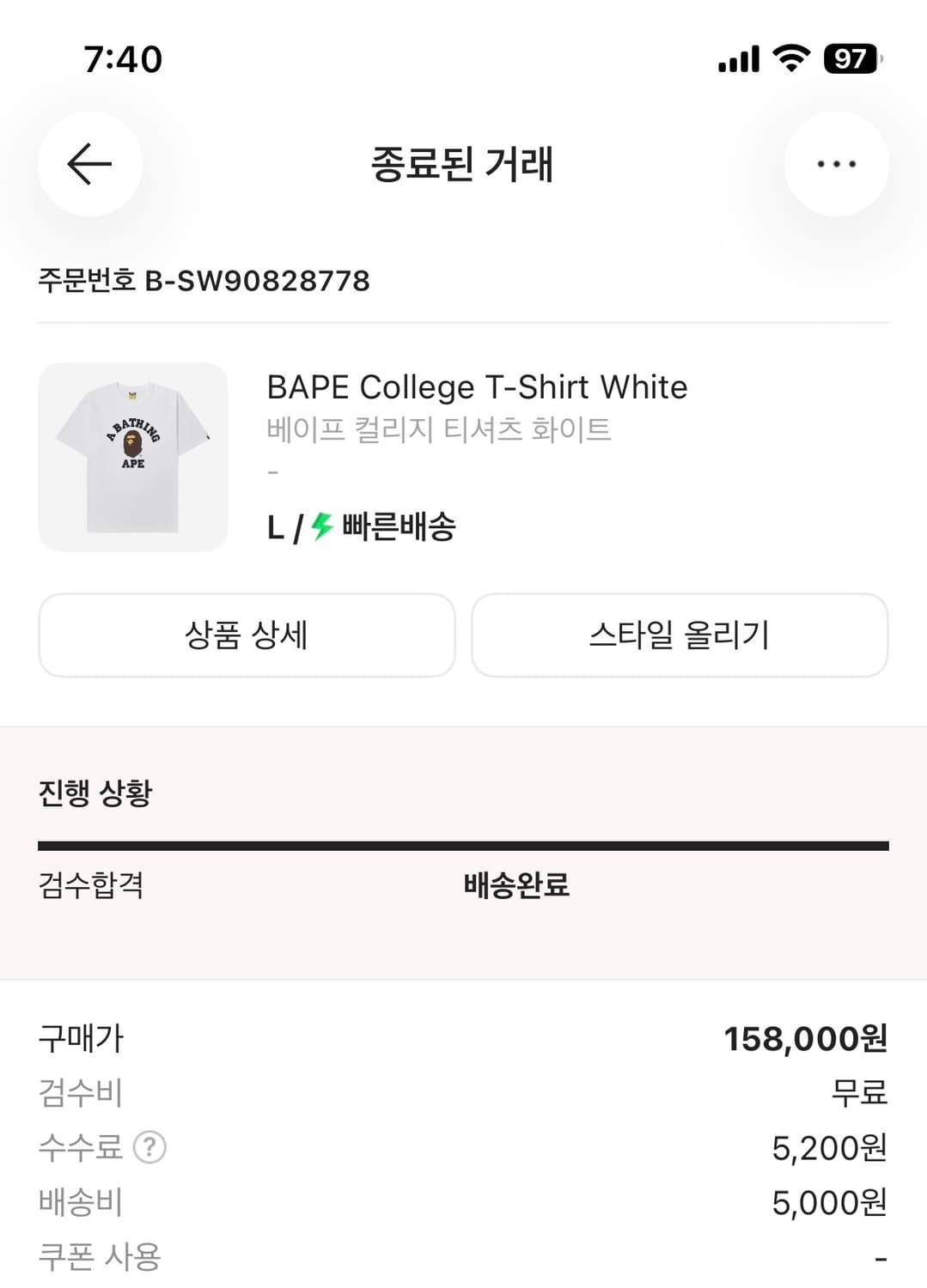Tap the back arrow to exit order details

(88, 165)
